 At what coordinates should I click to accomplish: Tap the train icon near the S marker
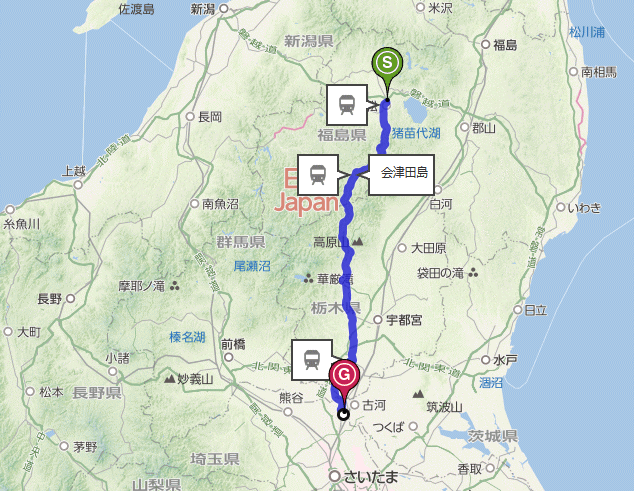(x=347, y=102)
